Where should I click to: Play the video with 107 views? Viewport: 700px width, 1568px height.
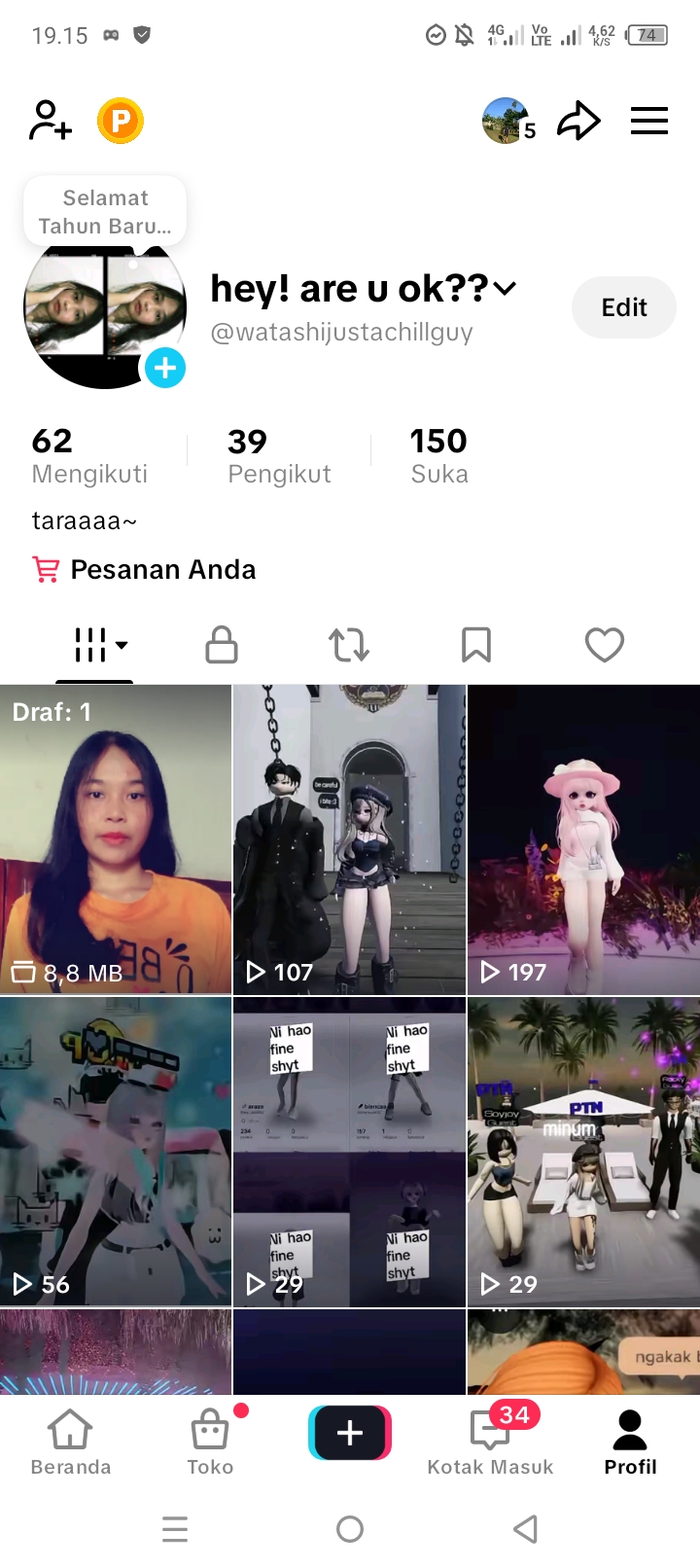(x=349, y=839)
